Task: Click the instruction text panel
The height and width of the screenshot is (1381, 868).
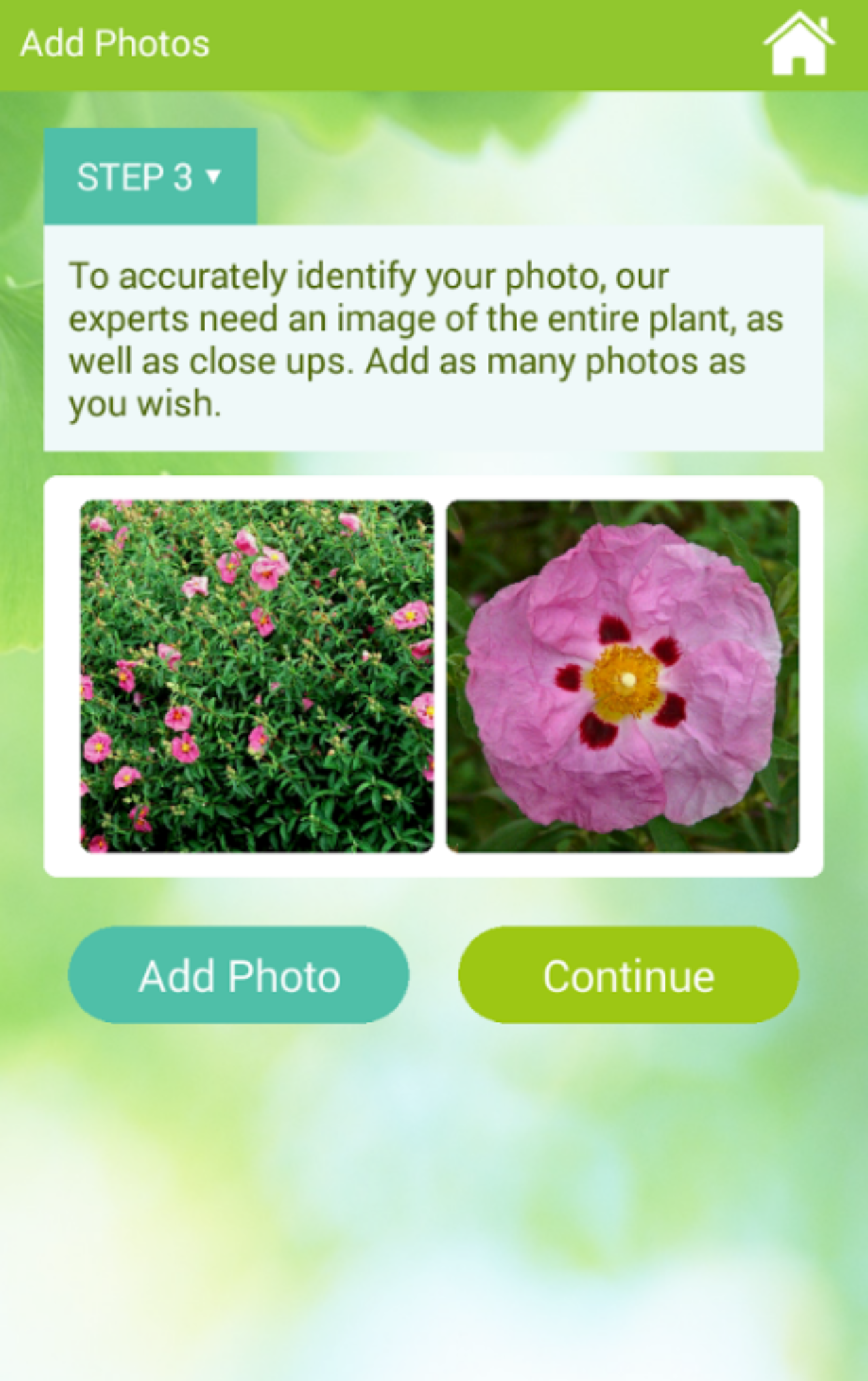Action: 434,337
